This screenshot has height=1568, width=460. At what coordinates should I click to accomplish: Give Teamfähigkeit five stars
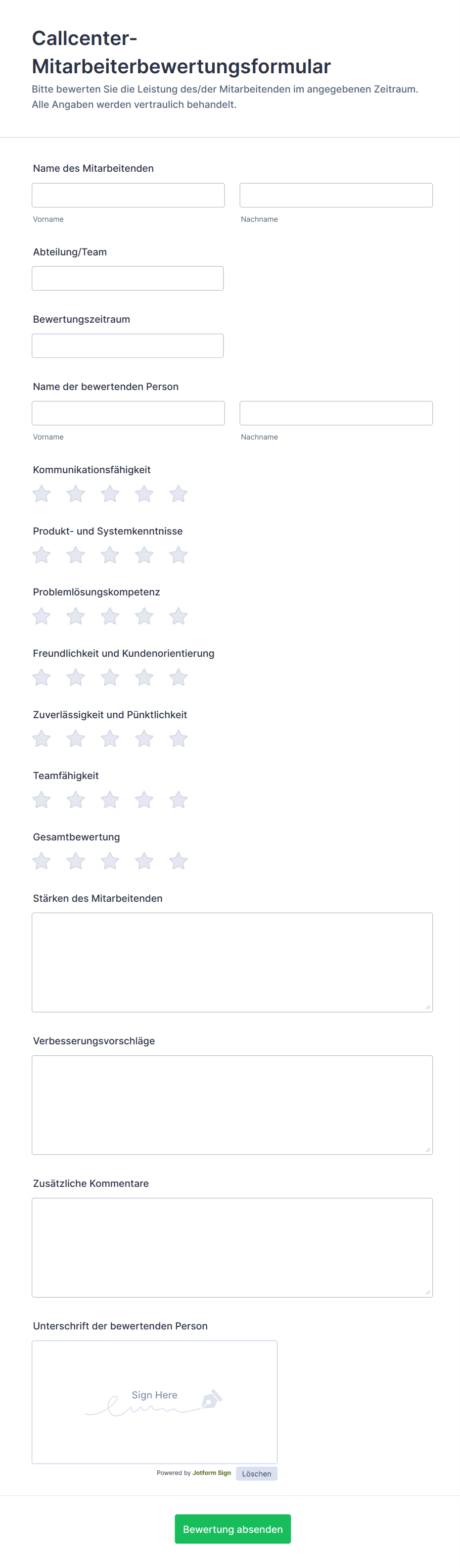coord(178,800)
